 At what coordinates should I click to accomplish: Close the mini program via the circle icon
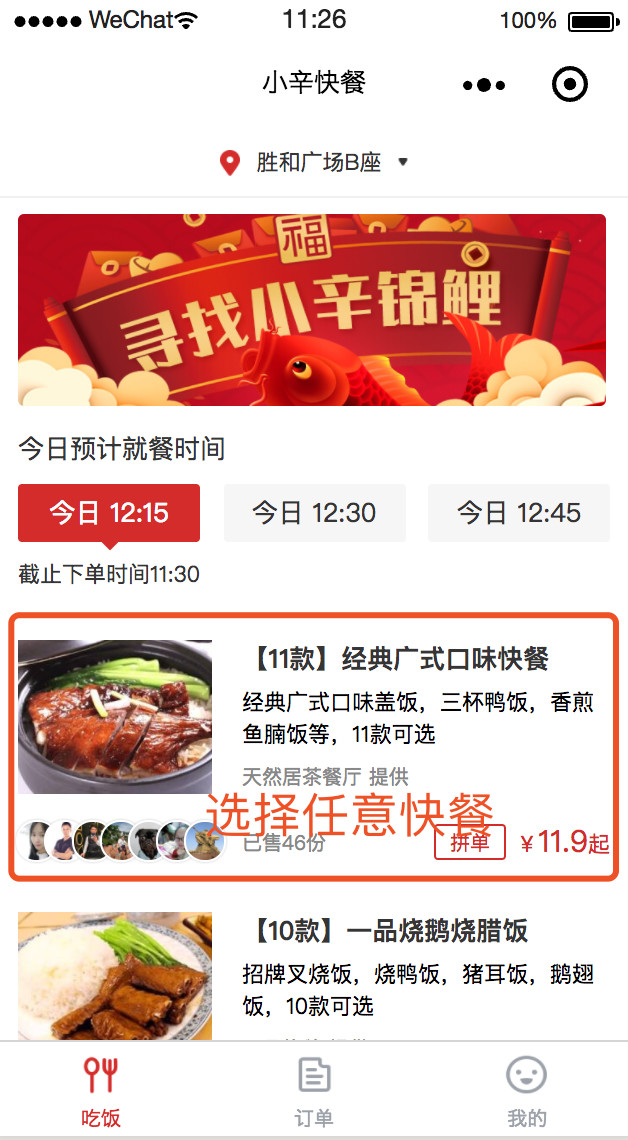point(570,85)
